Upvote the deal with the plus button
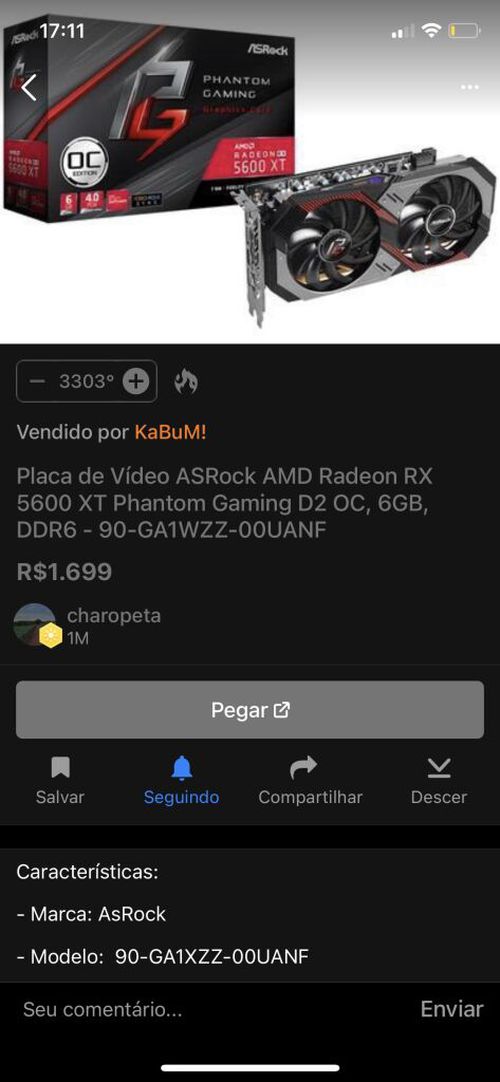The height and width of the screenshot is (1082, 500). [136, 381]
